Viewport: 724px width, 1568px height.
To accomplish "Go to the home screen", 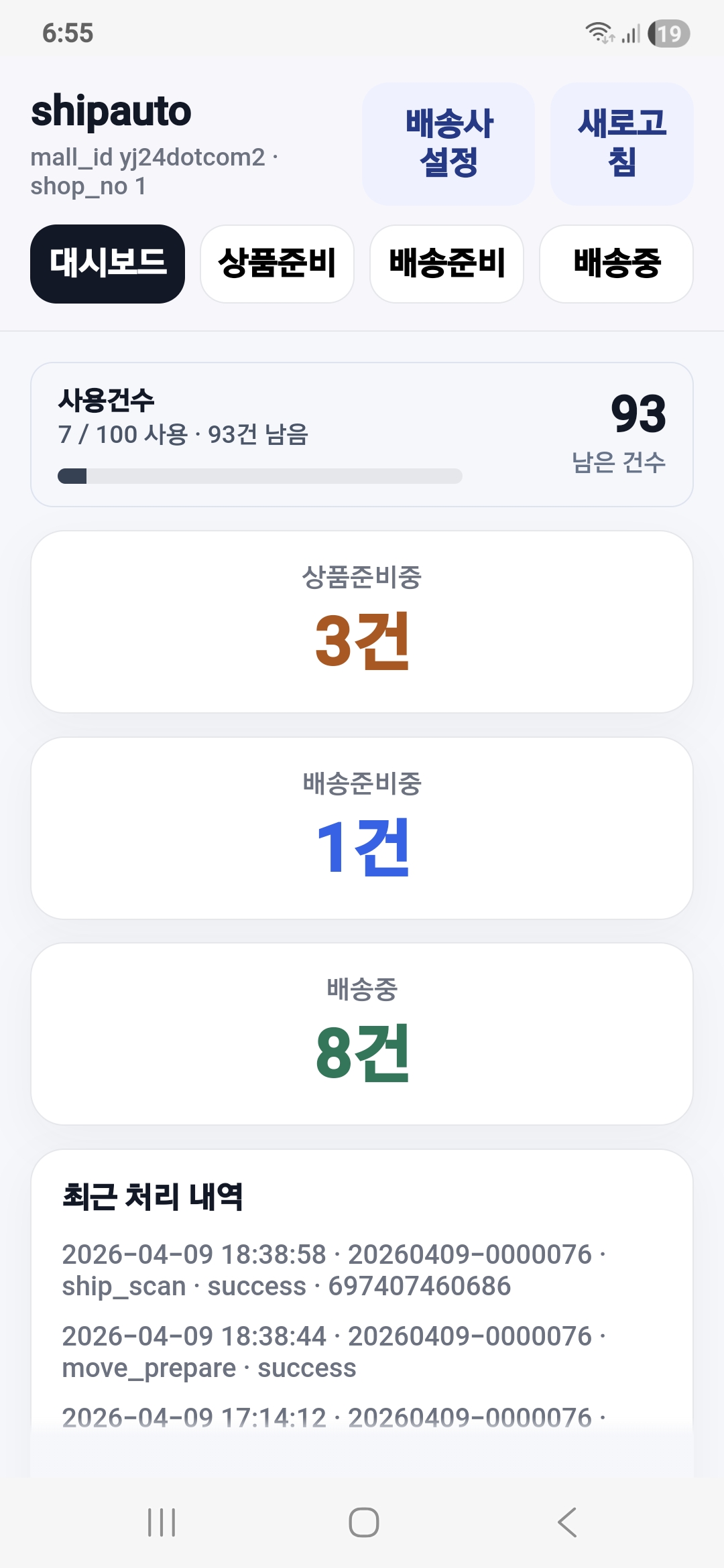I will click(x=363, y=1522).
